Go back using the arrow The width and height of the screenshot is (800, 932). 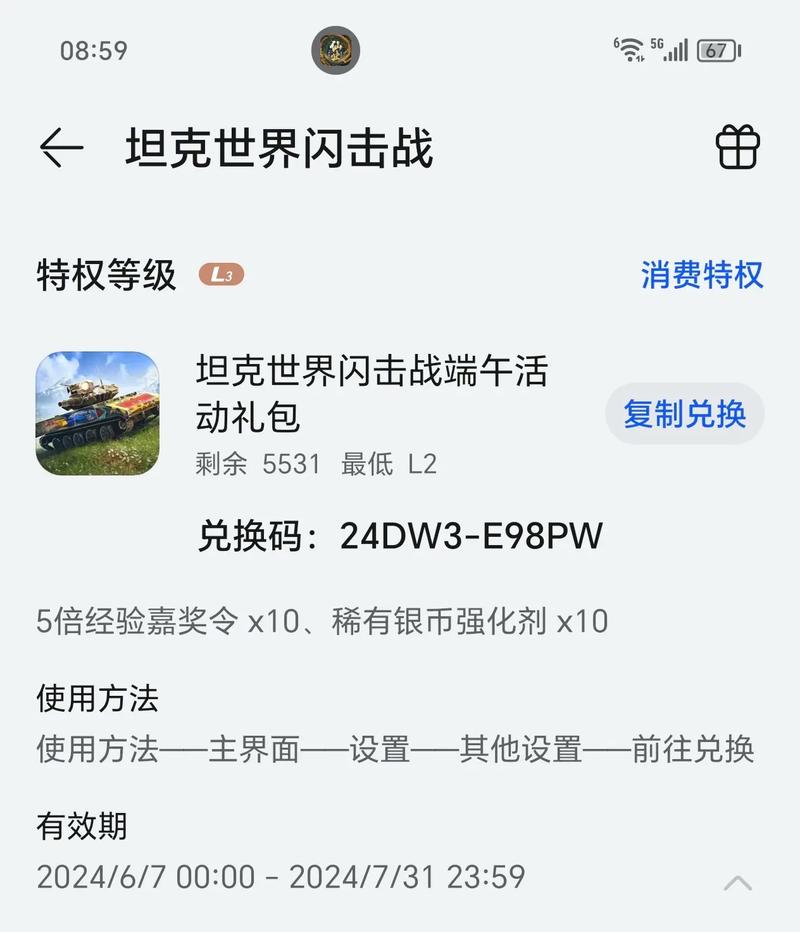(x=61, y=149)
